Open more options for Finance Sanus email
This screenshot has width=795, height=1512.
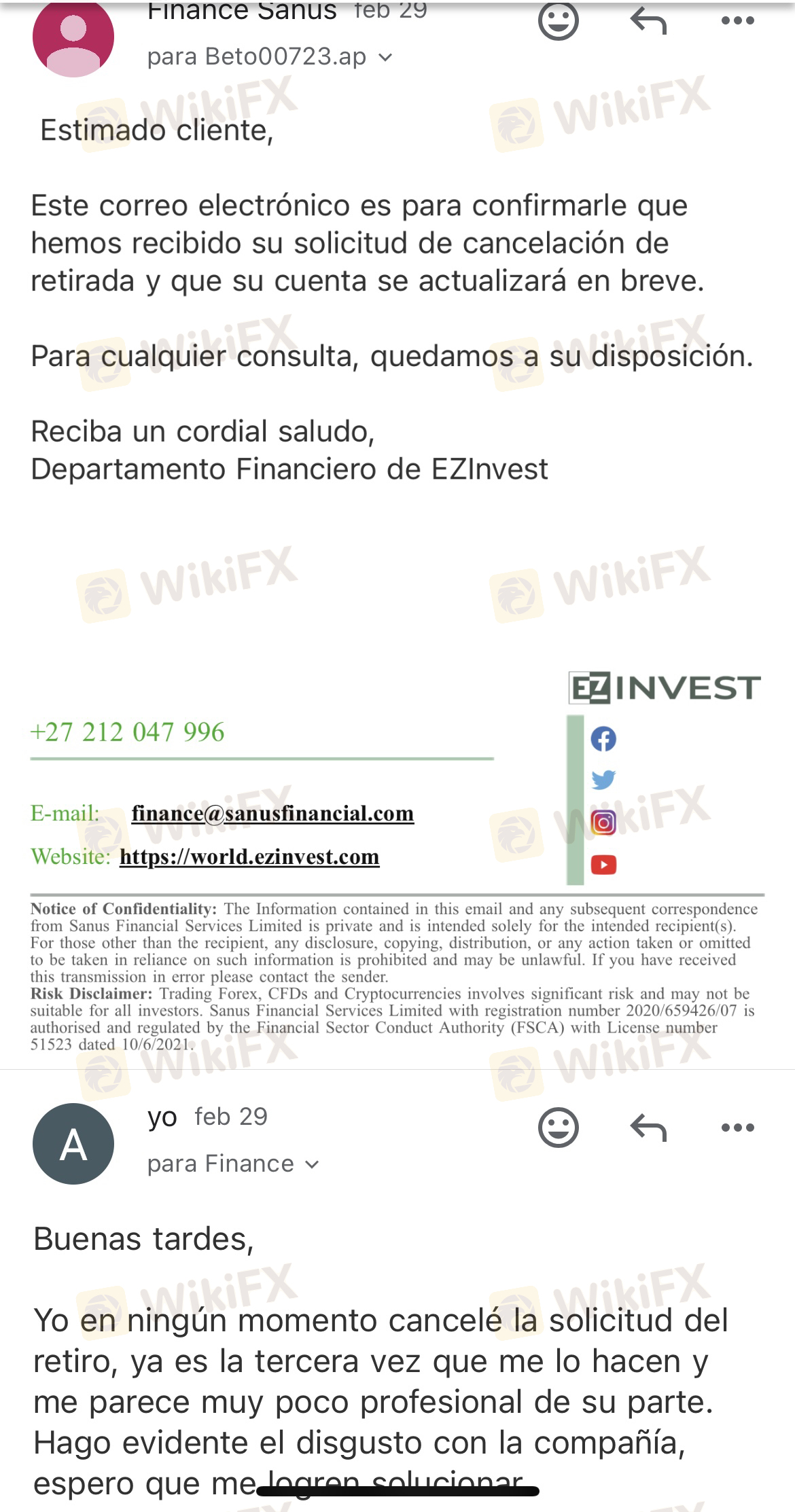(x=737, y=21)
